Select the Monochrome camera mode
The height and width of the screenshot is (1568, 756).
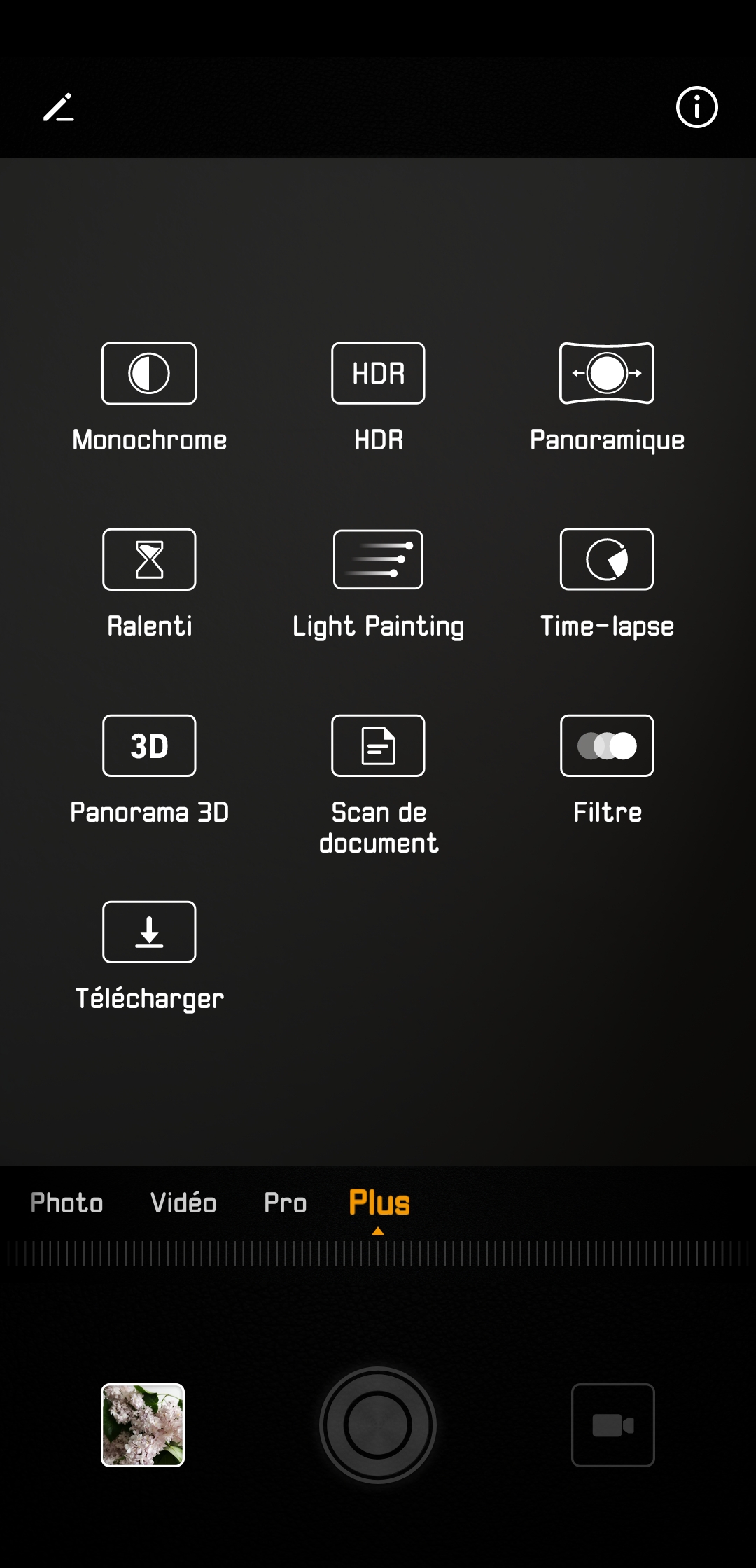coord(149,374)
